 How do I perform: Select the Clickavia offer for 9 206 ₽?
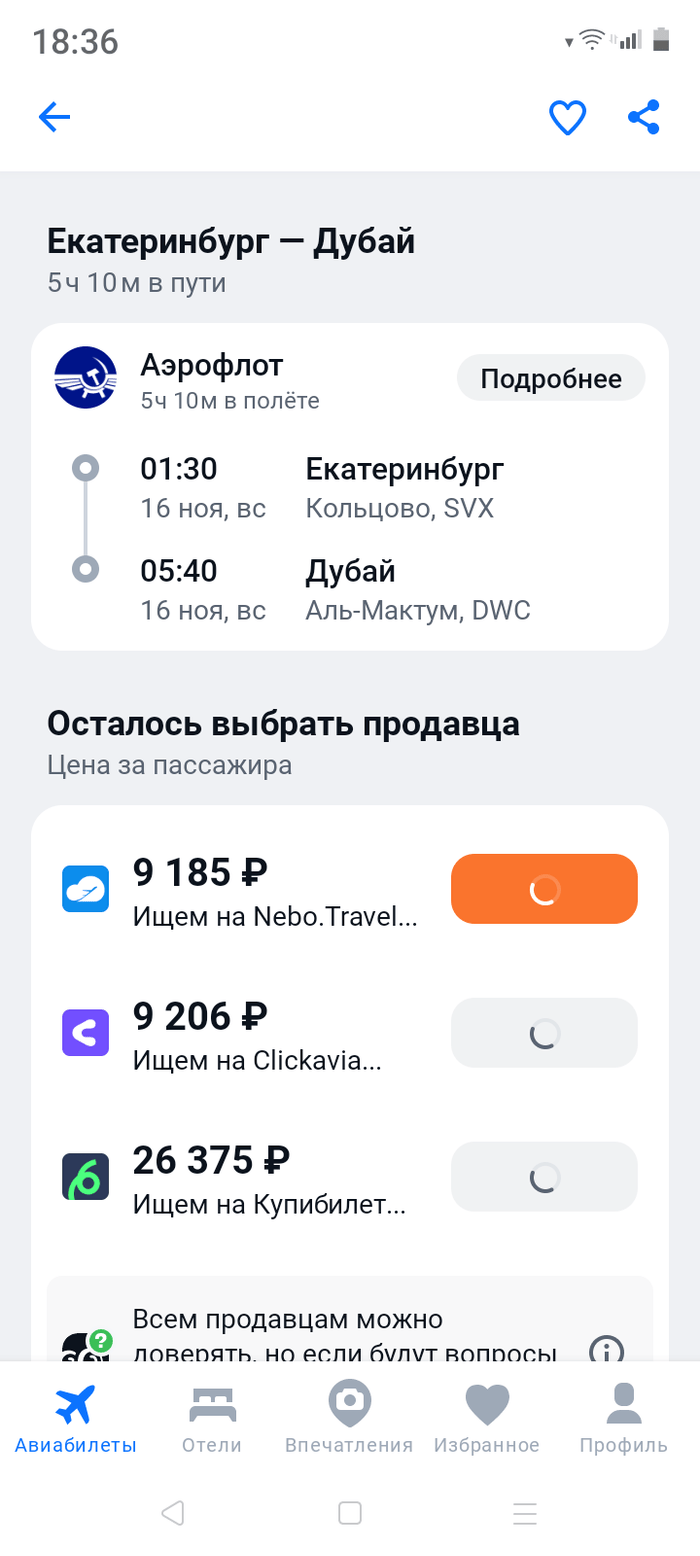(x=544, y=1033)
